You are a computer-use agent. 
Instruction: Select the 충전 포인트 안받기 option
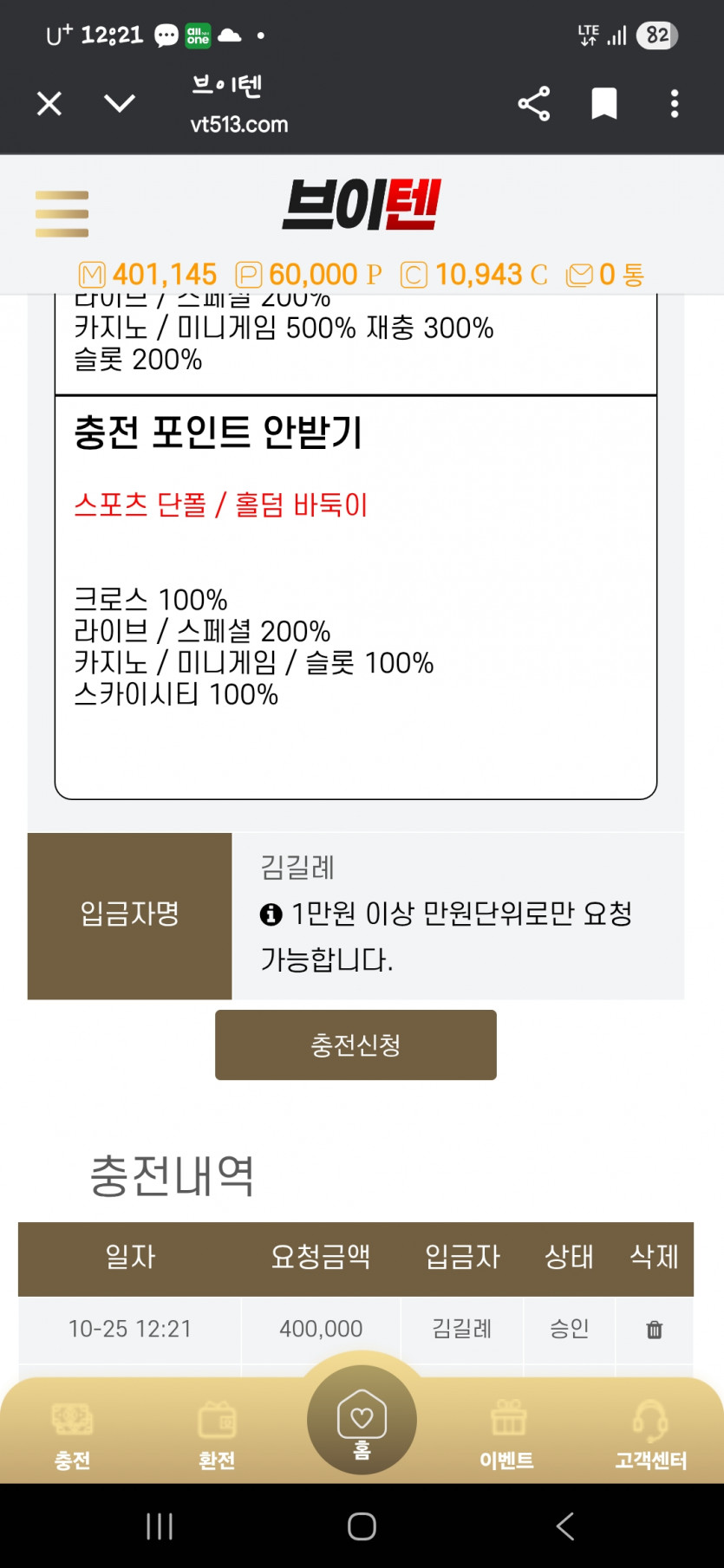point(218,433)
